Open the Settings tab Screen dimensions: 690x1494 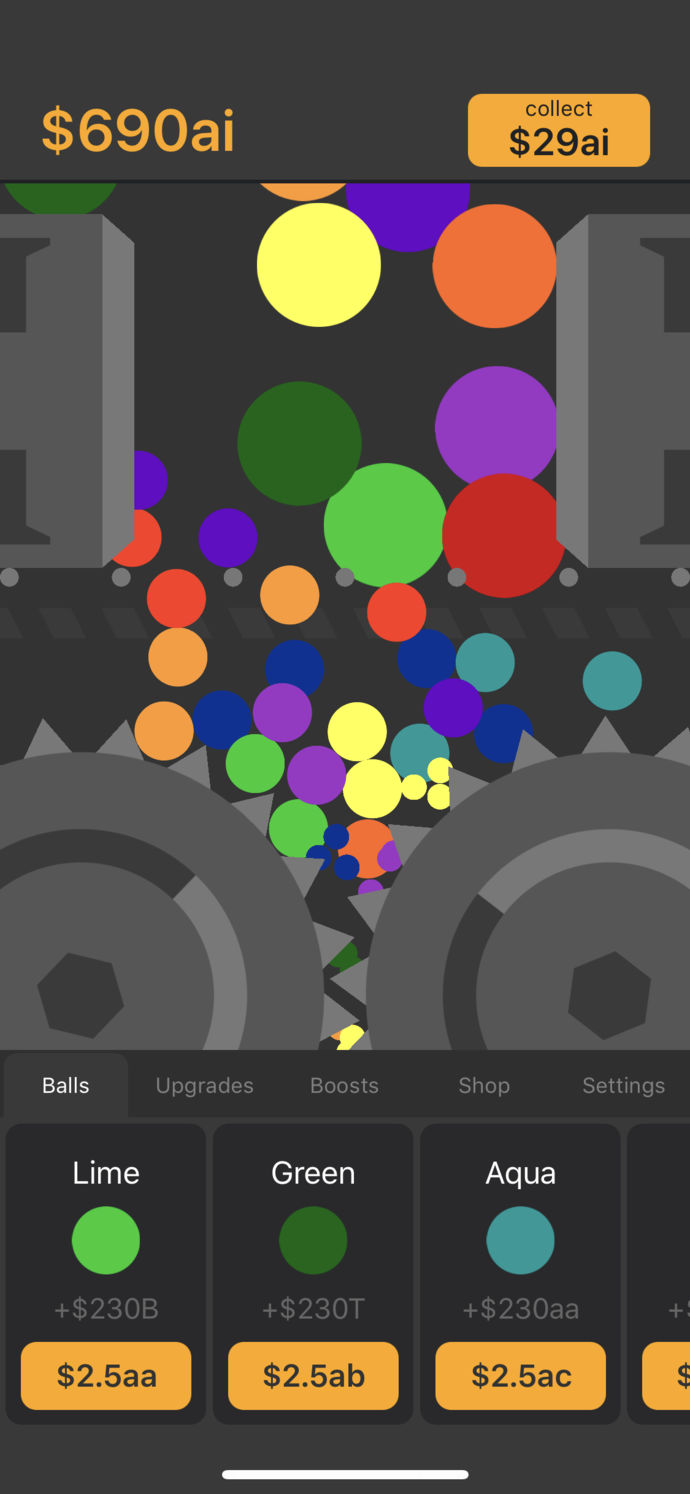[623, 1085]
